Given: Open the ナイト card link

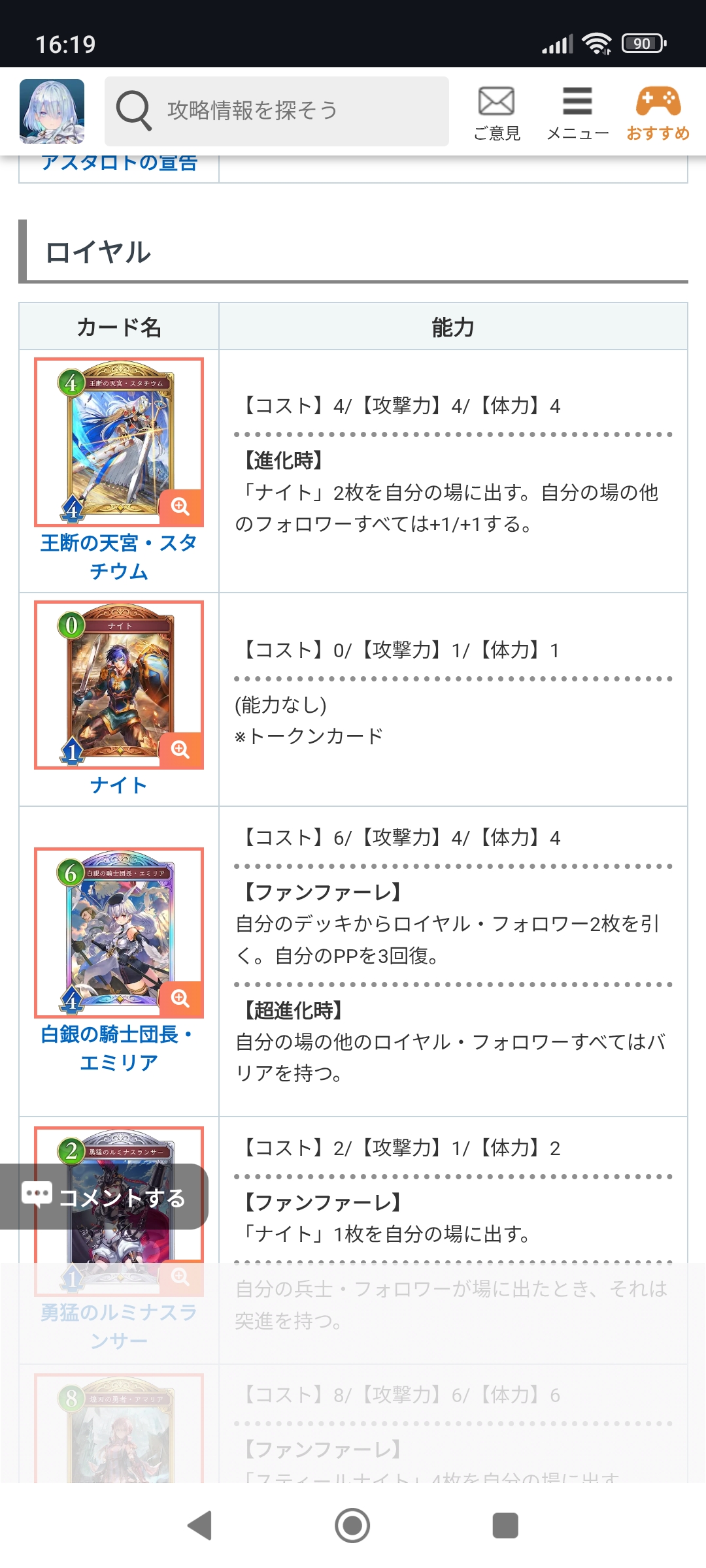Looking at the screenshot, I should pyautogui.click(x=119, y=785).
